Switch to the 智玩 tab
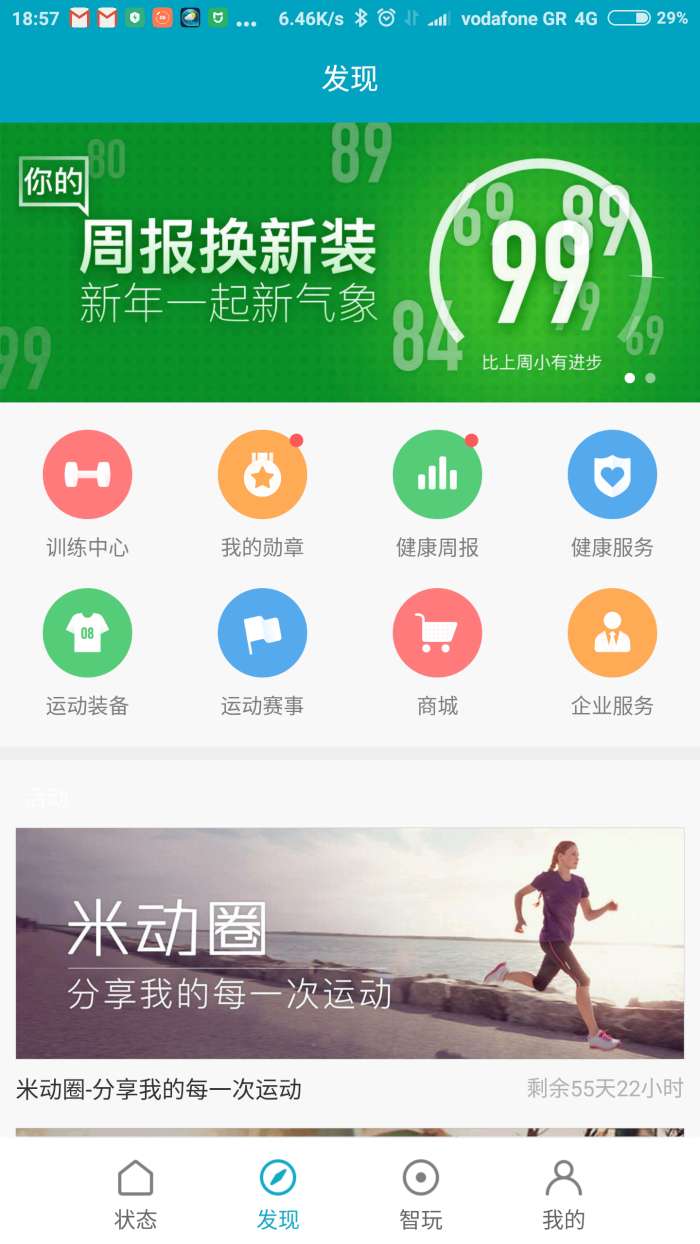 click(421, 1194)
